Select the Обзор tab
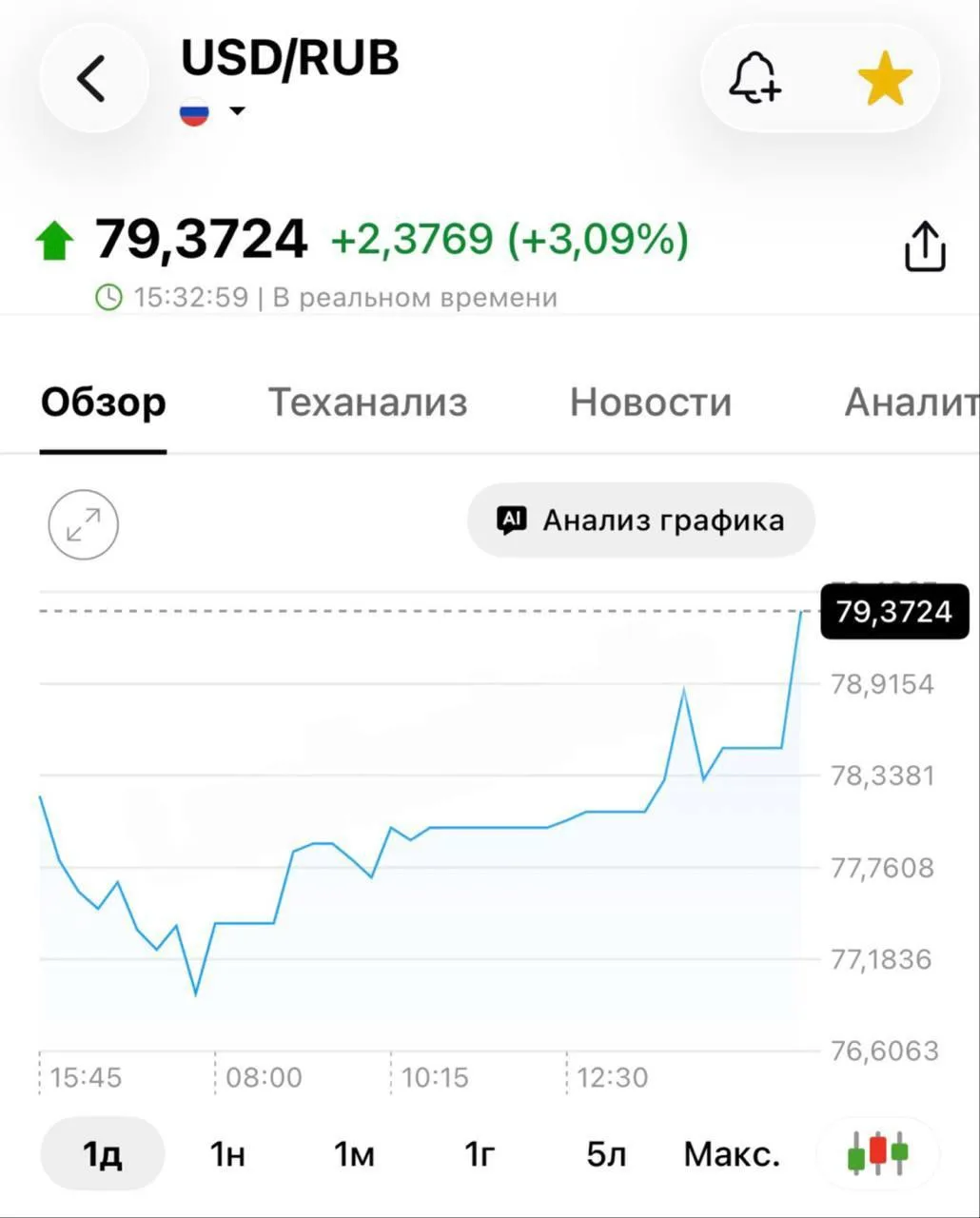The image size is (980, 1218). (104, 402)
